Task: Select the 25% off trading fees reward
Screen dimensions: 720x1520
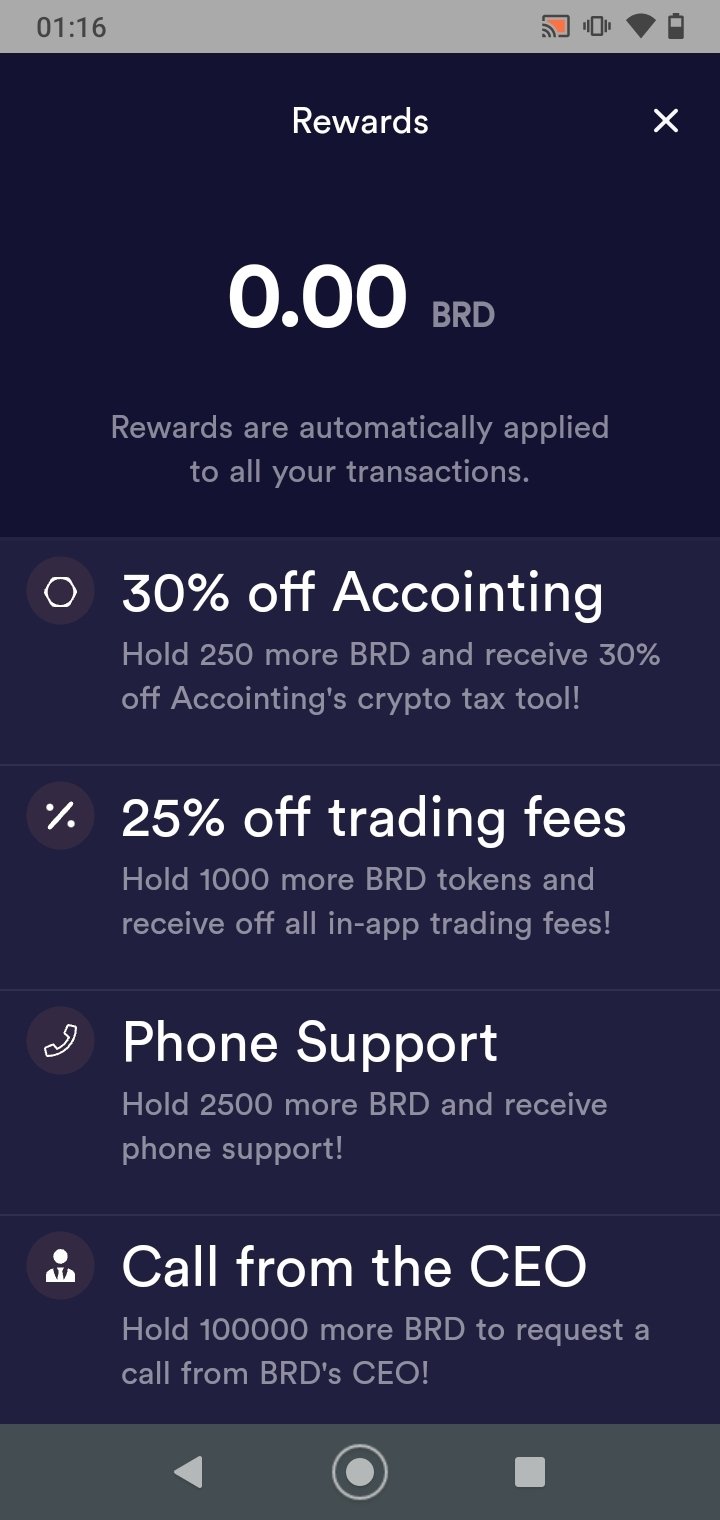Action: (360, 876)
